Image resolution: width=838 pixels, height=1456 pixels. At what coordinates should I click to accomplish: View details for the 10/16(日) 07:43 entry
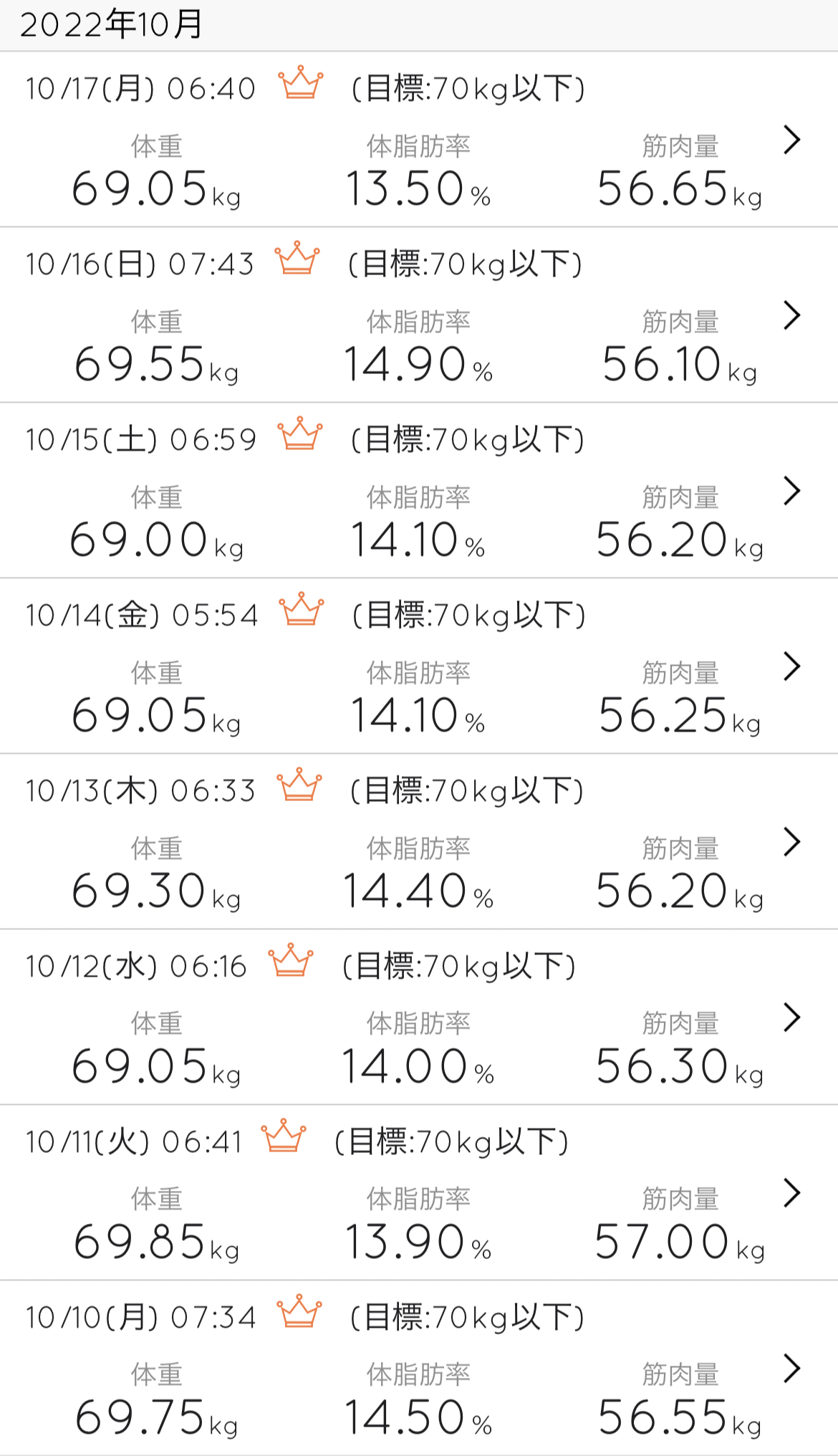pyautogui.click(x=419, y=315)
